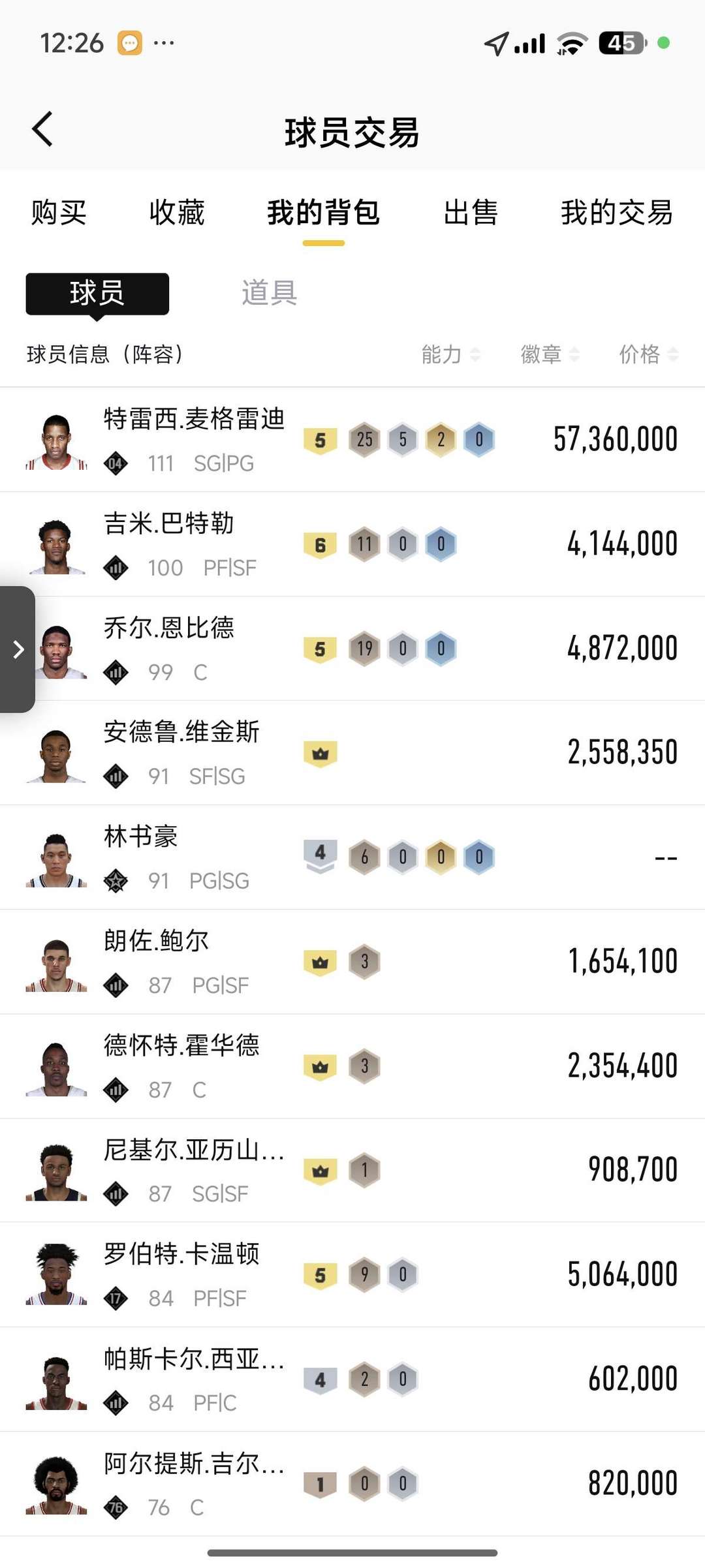Open 吉米.巴特勒 player row
This screenshot has width=705, height=1568.
click(x=352, y=544)
